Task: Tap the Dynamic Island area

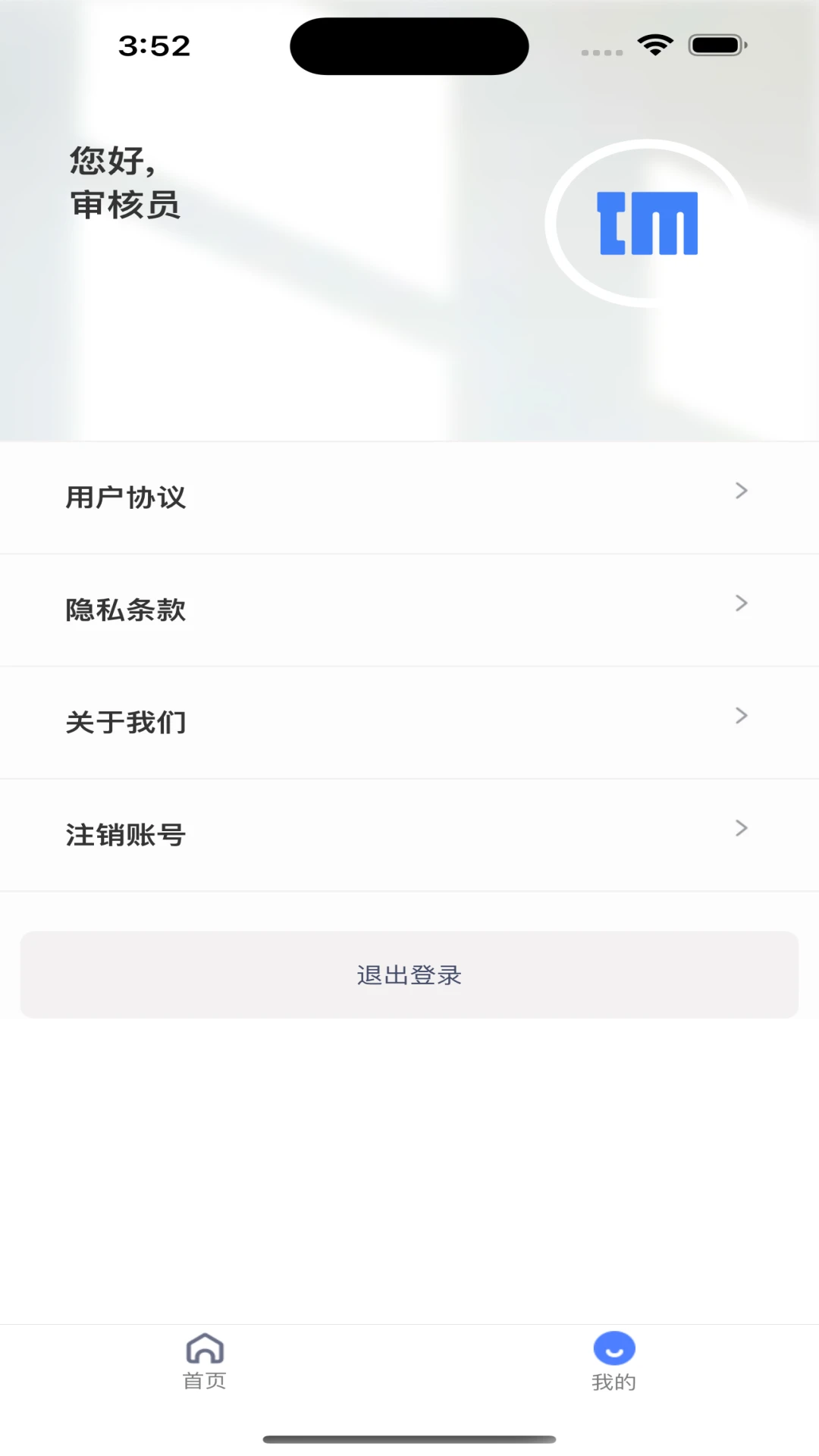Action: 409,45
